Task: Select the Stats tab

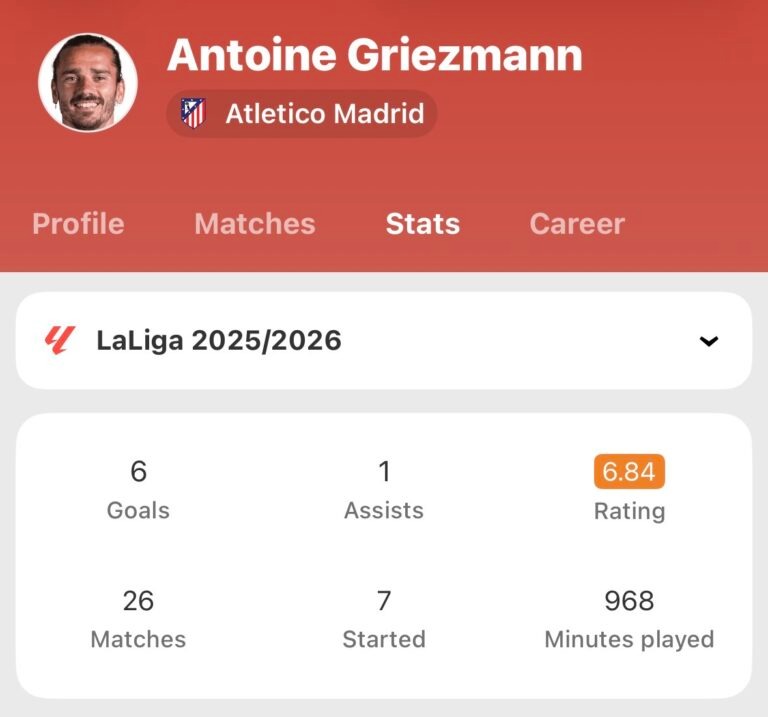Action: (x=422, y=223)
